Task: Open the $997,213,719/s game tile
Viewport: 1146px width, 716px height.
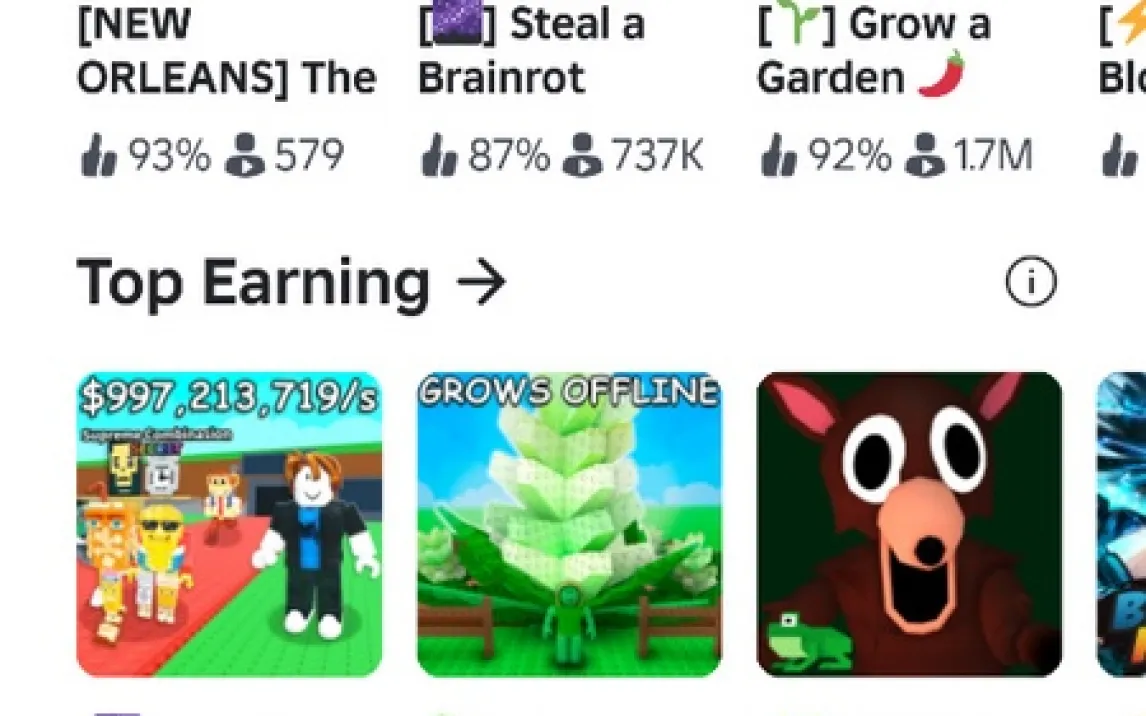Action: point(229,524)
